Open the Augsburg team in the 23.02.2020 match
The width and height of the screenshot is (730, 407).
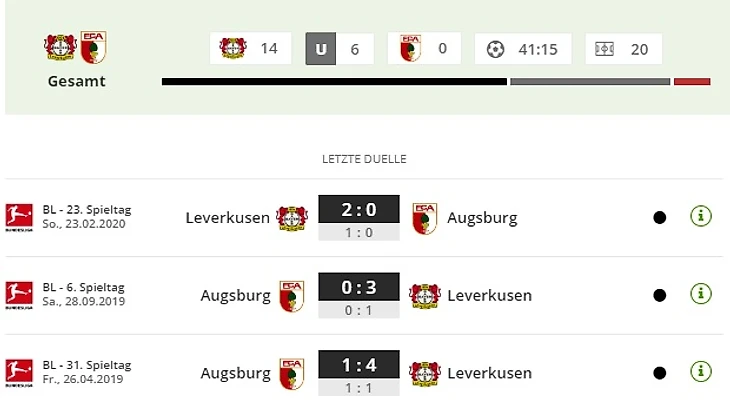pyautogui.click(x=482, y=217)
